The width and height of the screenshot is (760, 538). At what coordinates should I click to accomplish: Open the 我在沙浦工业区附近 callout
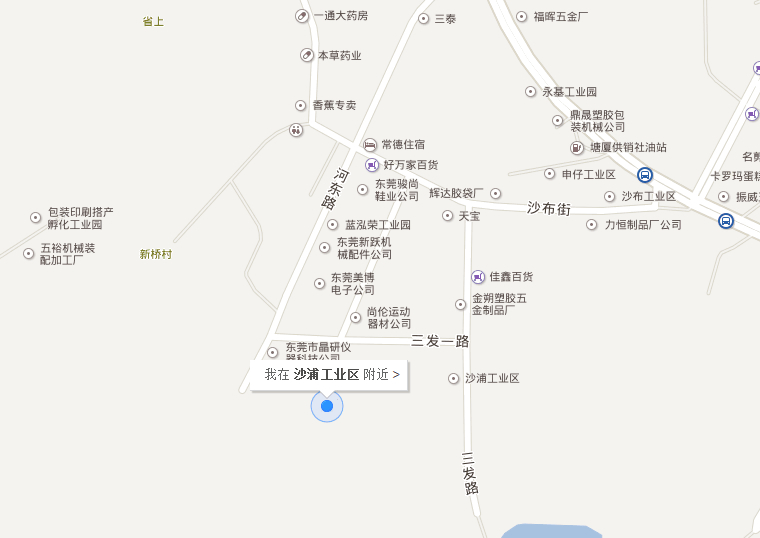(330, 375)
